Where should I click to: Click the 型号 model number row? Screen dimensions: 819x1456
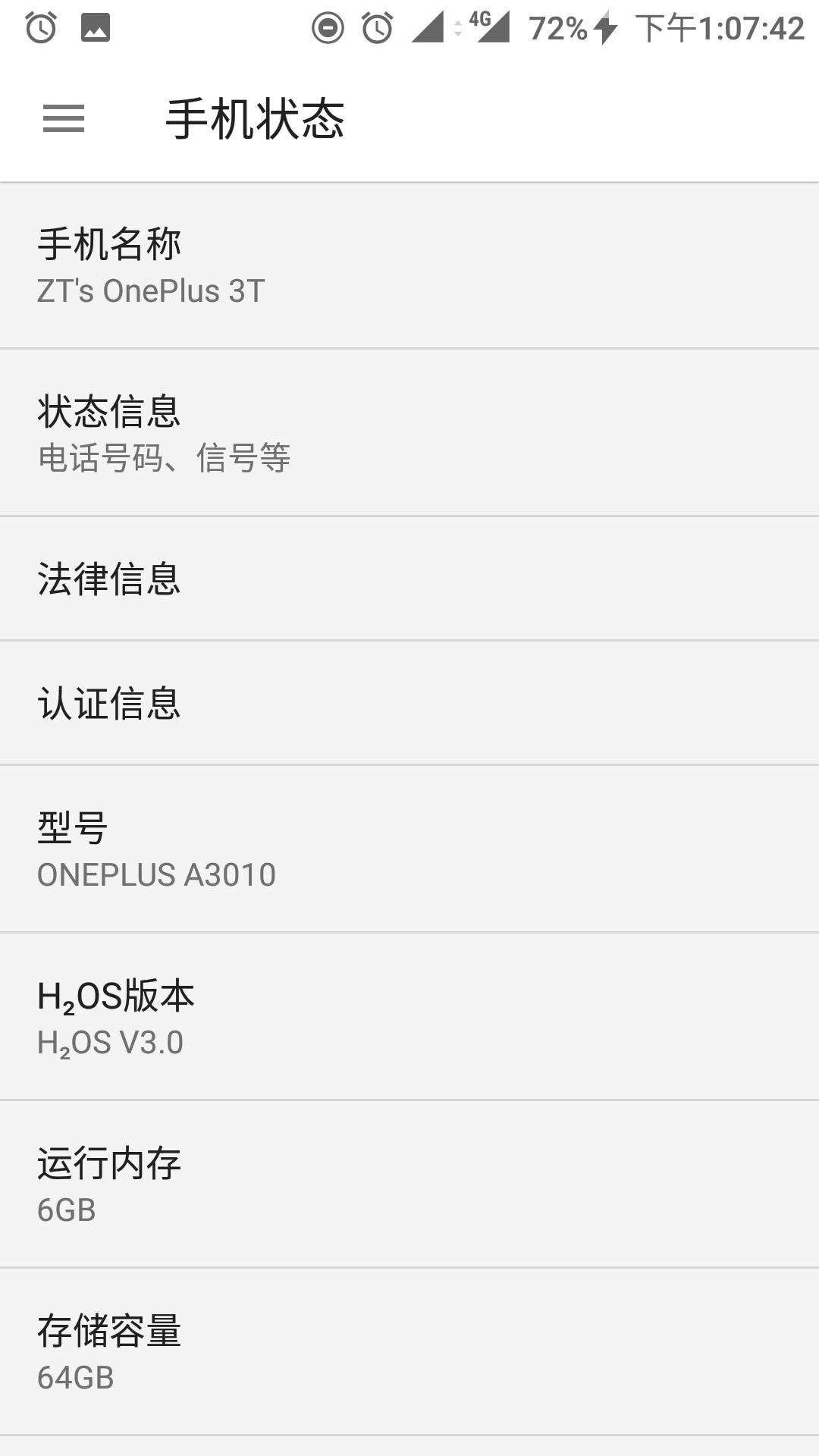pyautogui.click(x=409, y=849)
